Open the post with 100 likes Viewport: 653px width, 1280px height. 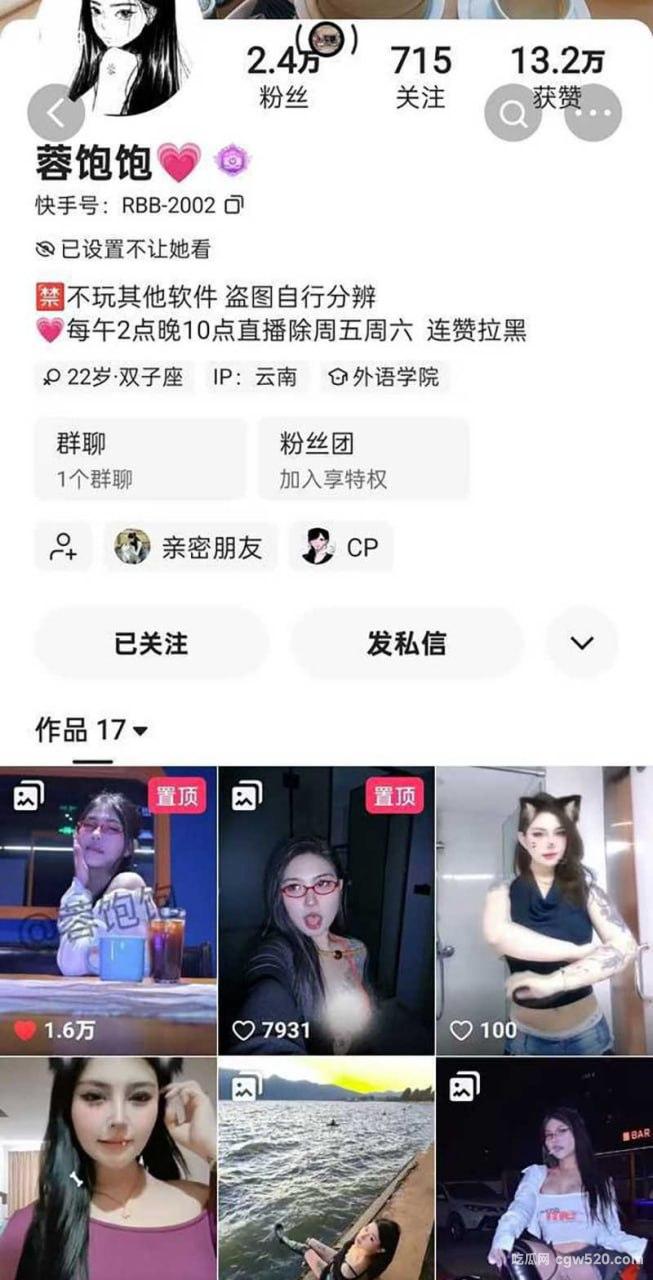[x=544, y=910]
